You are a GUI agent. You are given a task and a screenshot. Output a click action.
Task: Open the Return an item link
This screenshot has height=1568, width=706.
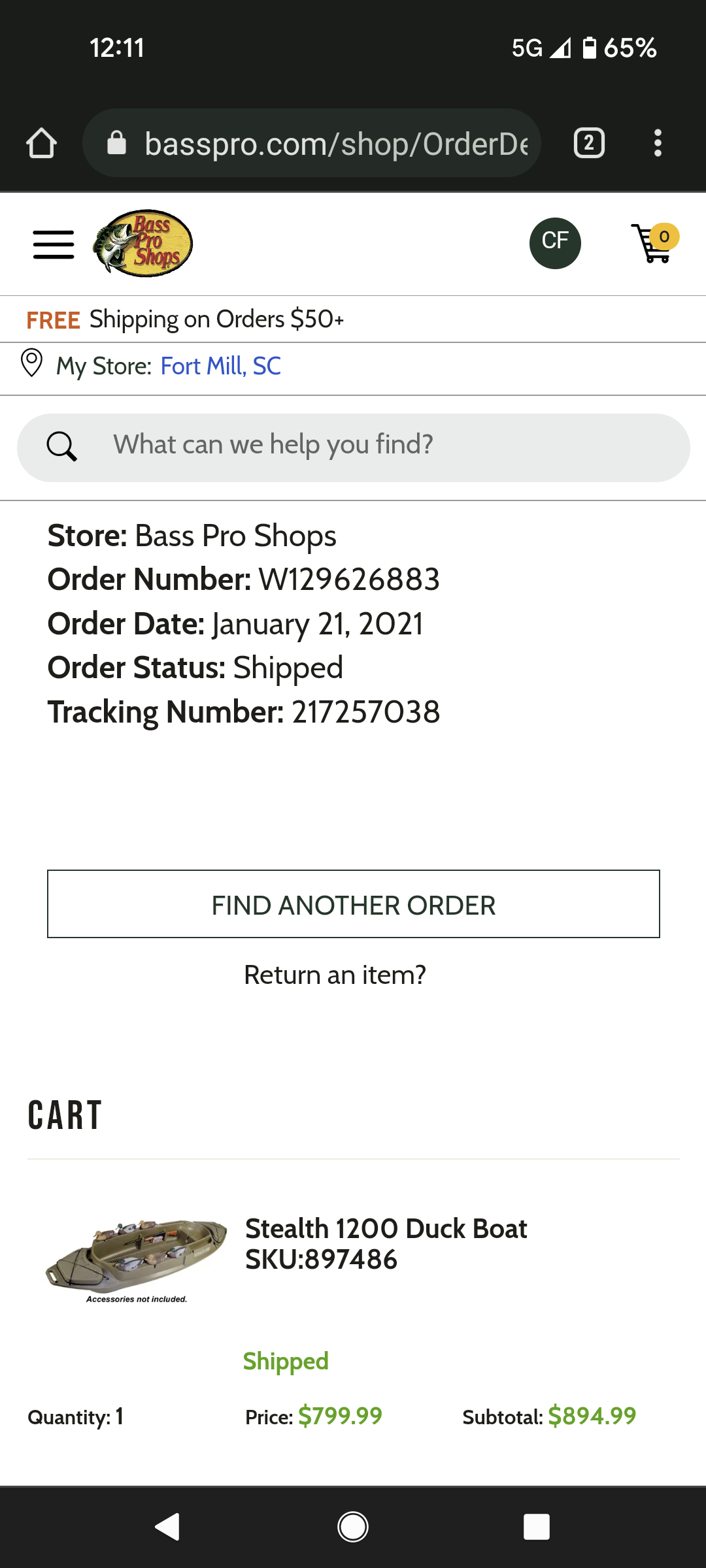335,975
